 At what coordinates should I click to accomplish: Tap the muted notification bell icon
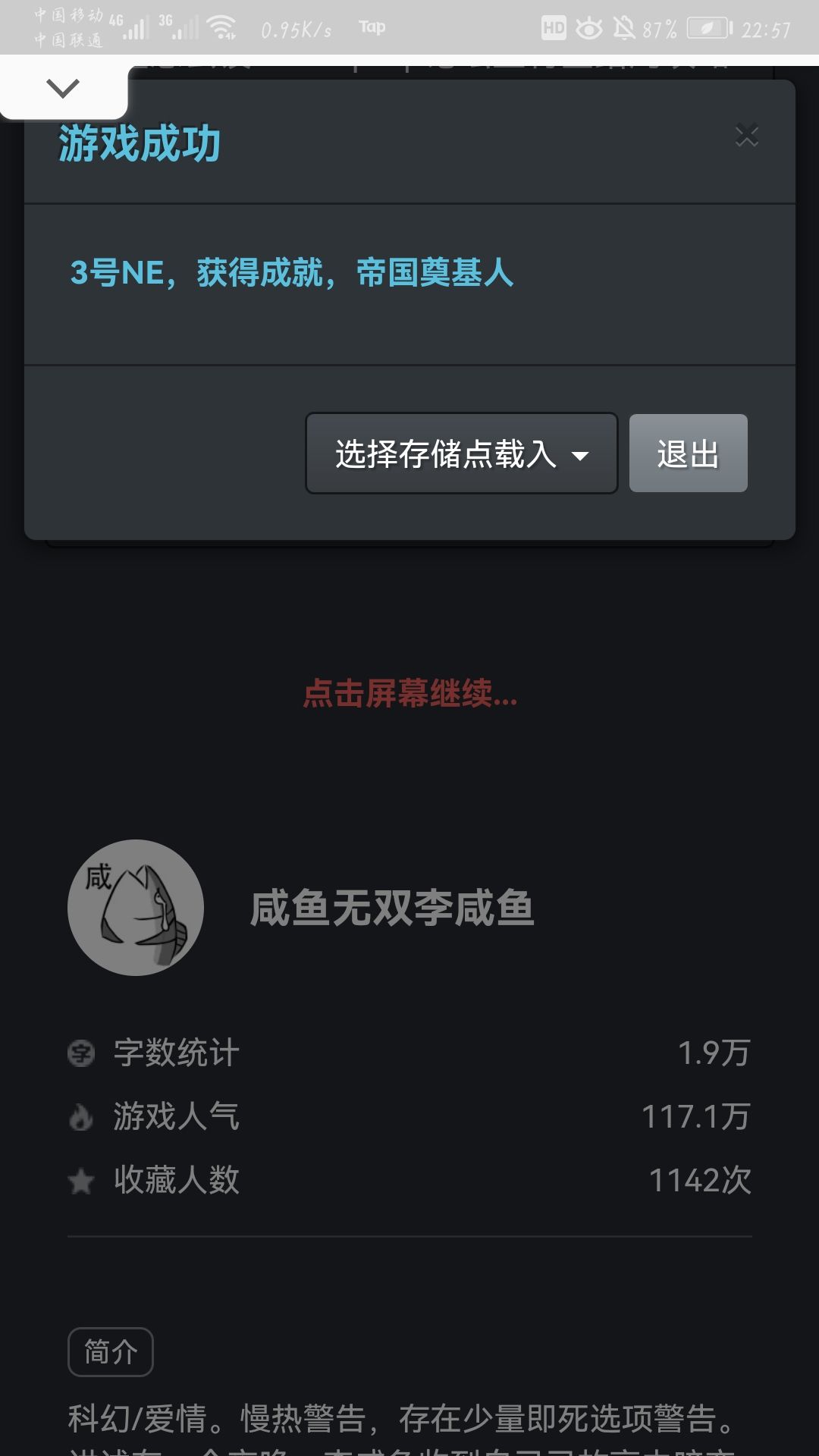coord(623,27)
